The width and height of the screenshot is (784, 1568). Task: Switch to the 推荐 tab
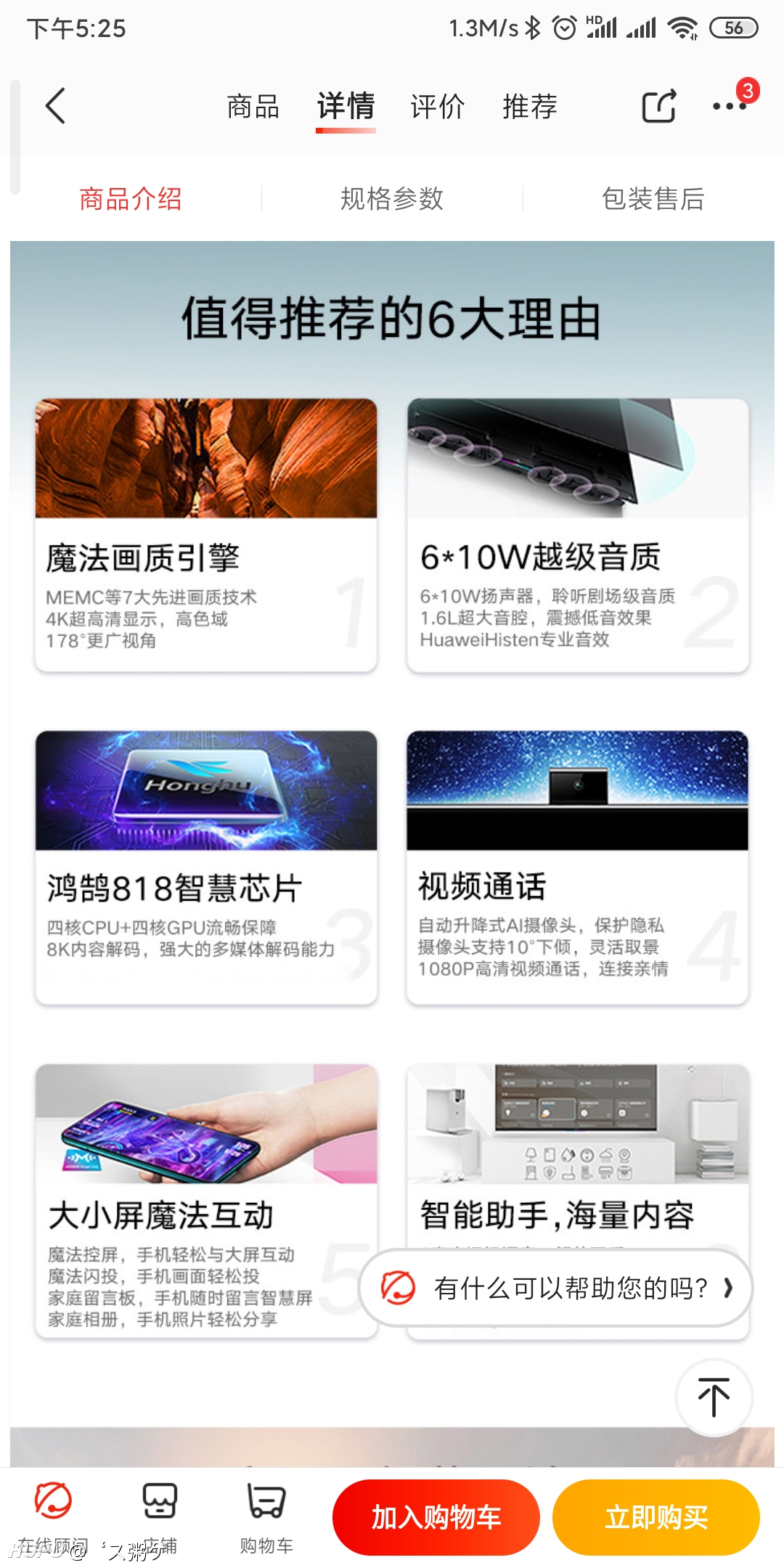529,107
